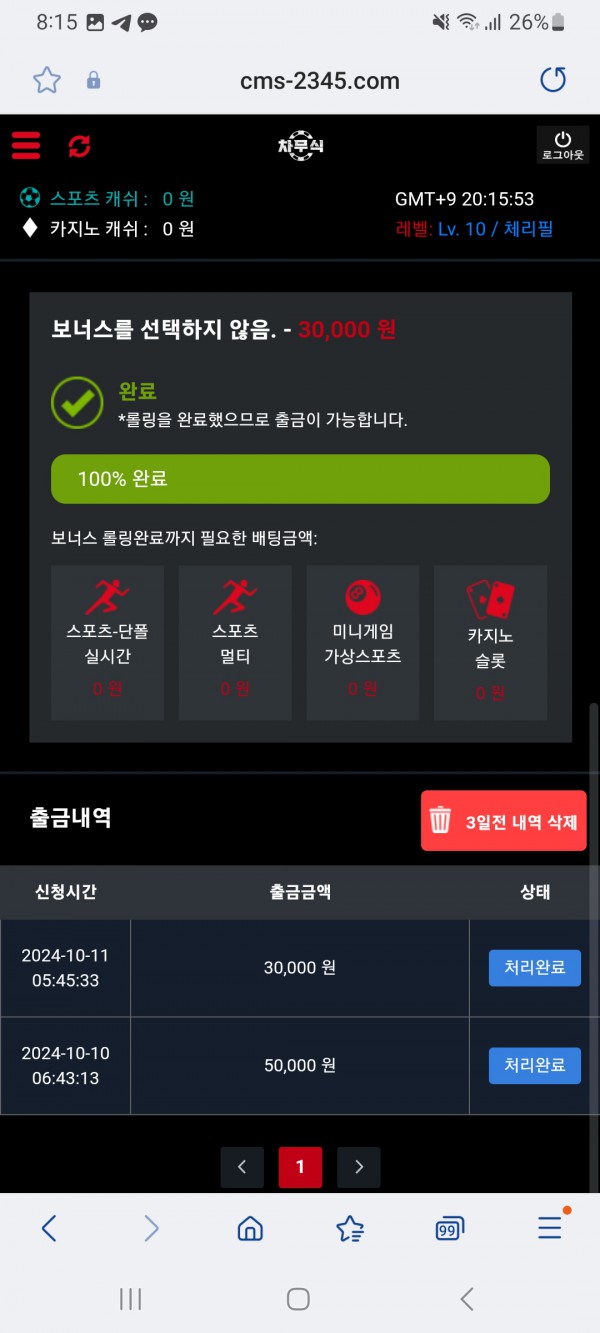Bookmark this page with the star icon
Image resolution: width=600 pixels, height=1333 pixels.
[x=47, y=81]
